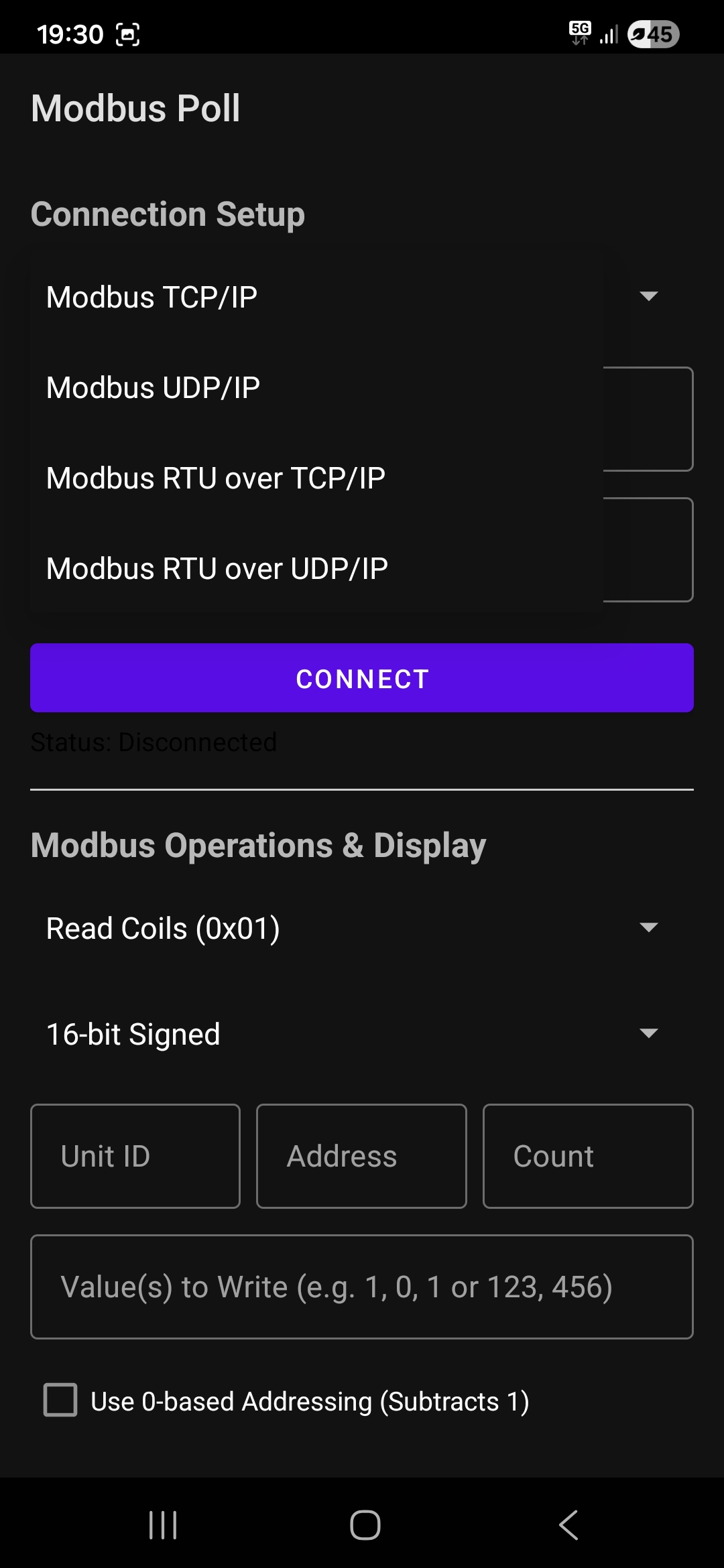Select Modbus RTU over TCP/IP
The width and height of the screenshot is (724, 1568).
216,477
